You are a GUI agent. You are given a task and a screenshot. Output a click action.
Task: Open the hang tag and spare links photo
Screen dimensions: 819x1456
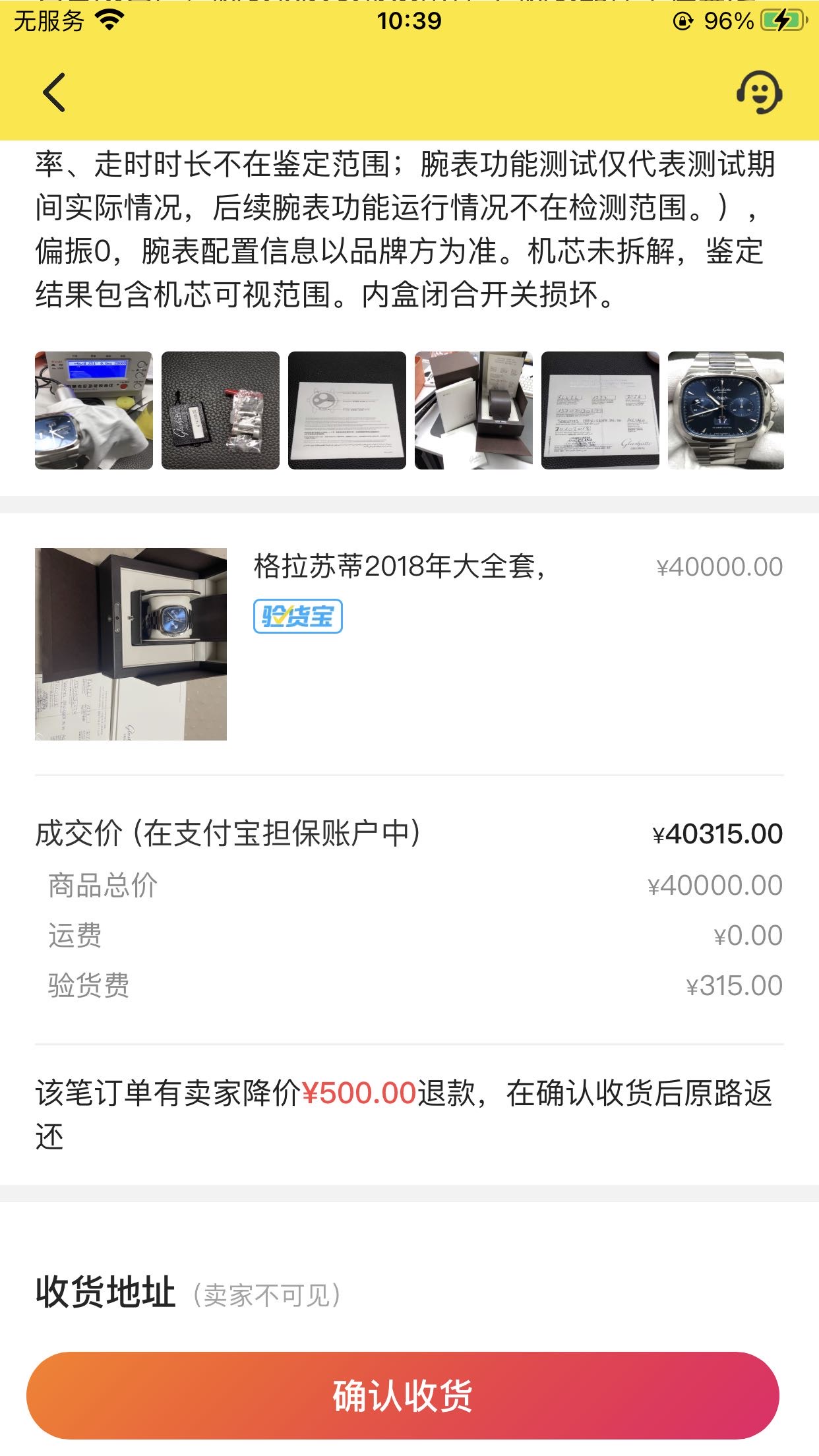(220, 410)
